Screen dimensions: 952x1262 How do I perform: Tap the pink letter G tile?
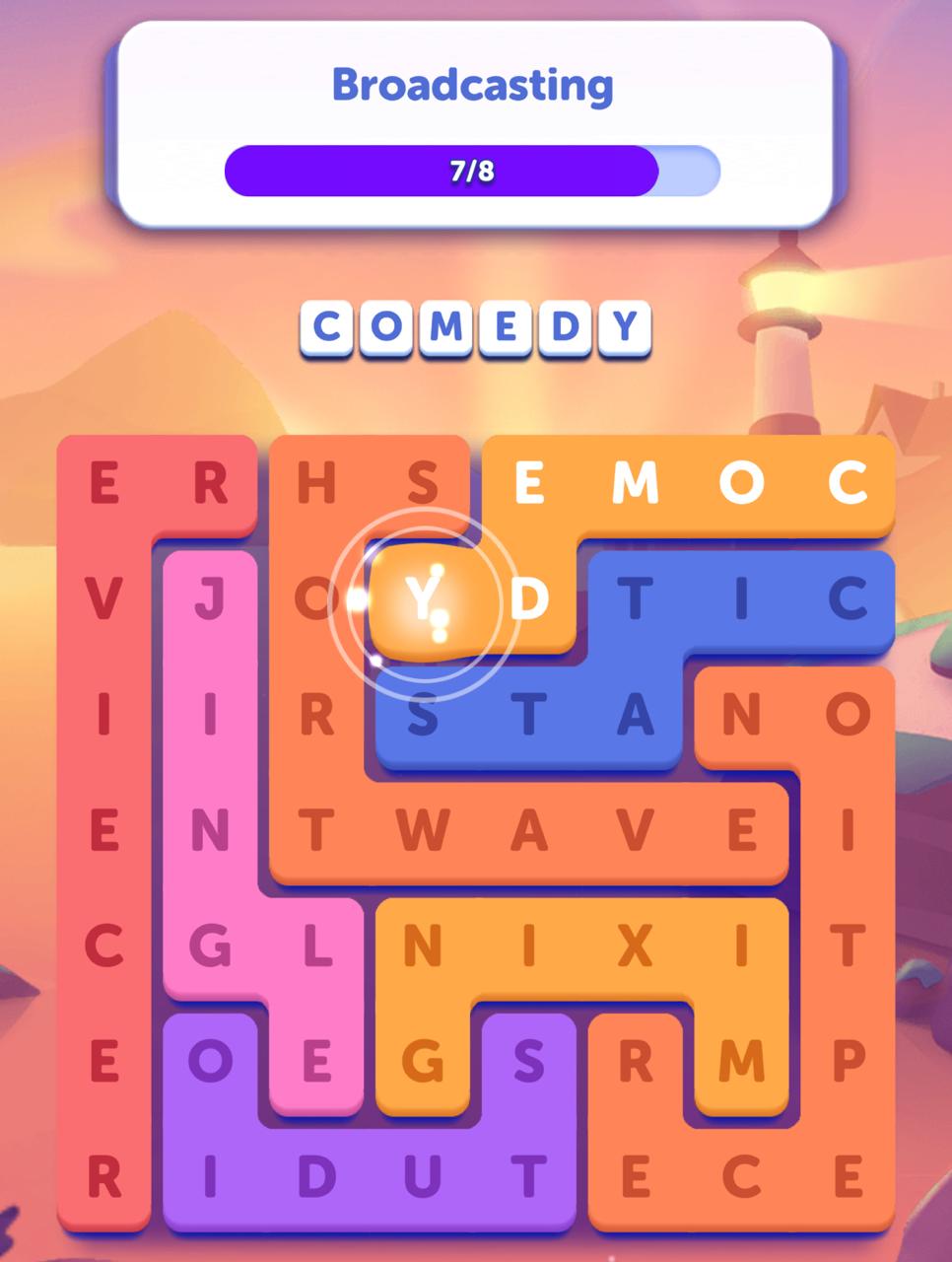[x=209, y=946]
